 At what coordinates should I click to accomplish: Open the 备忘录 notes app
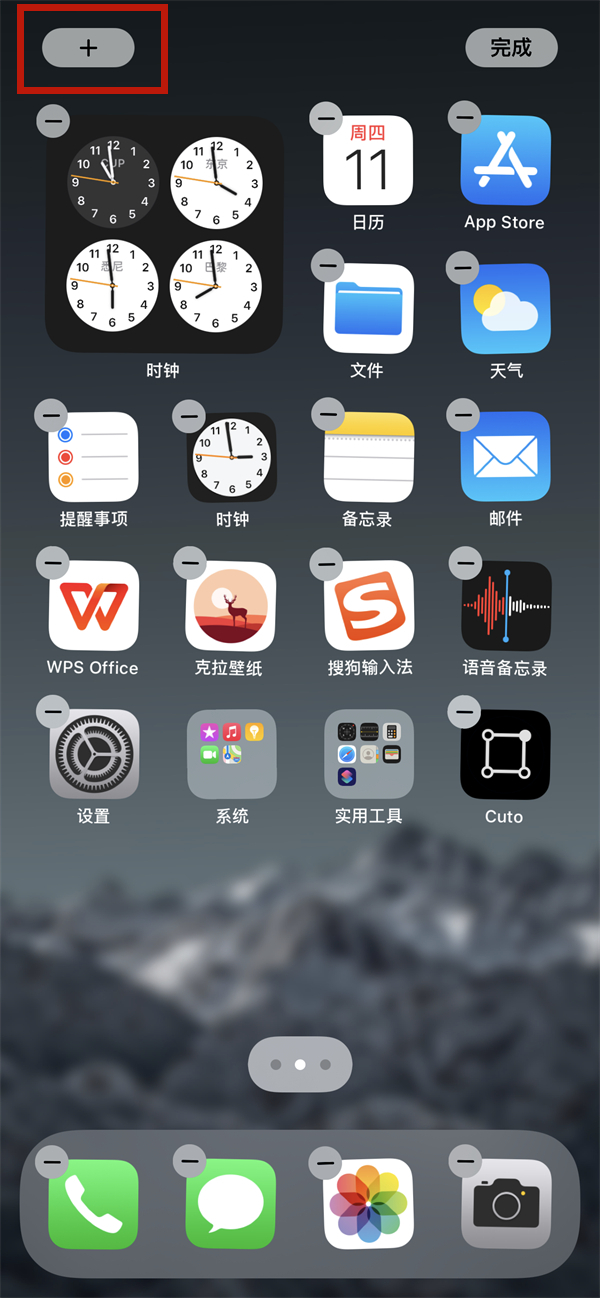[368, 457]
